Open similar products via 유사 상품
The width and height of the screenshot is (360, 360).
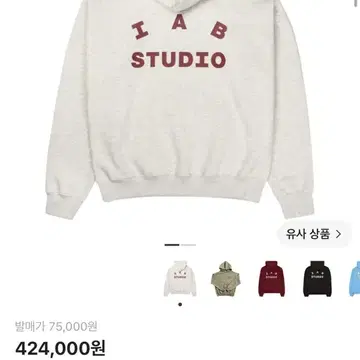tap(313, 234)
